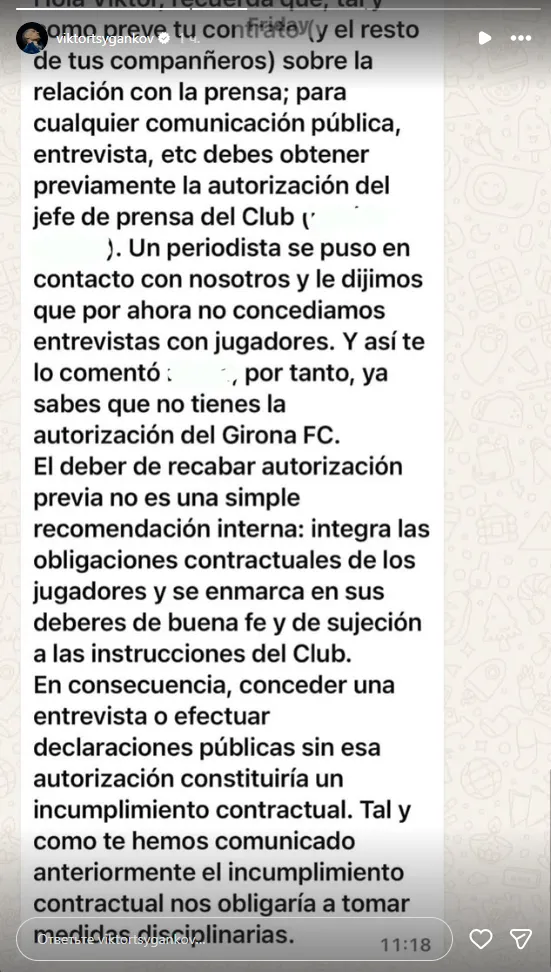Open viktortsygankov's profile avatar

(32, 38)
